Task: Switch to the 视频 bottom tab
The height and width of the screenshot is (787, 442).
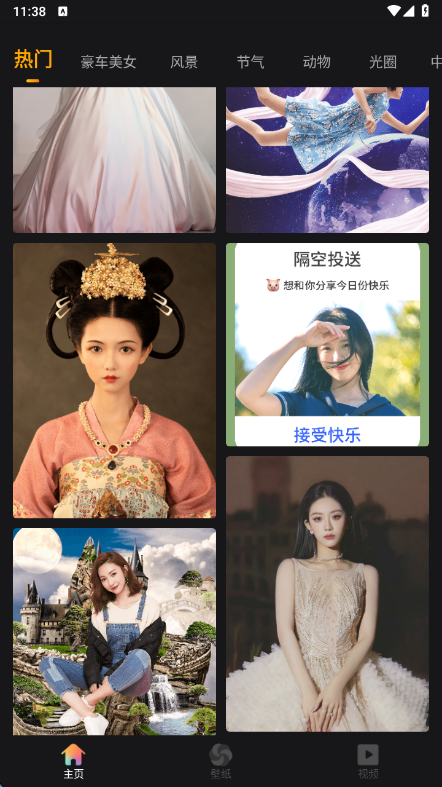Action: [x=368, y=761]
